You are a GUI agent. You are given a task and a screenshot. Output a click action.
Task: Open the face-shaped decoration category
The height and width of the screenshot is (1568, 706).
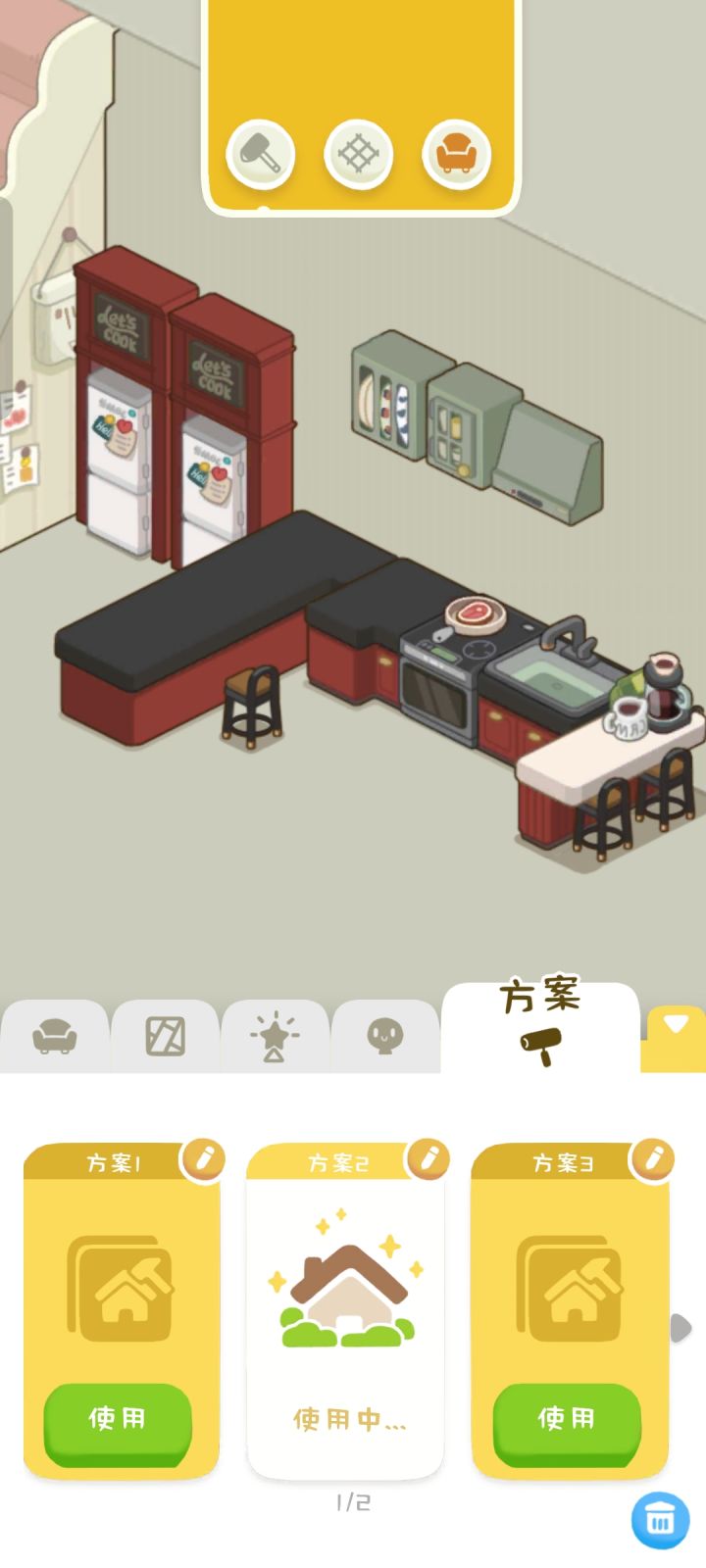[x=386, y=1036]
